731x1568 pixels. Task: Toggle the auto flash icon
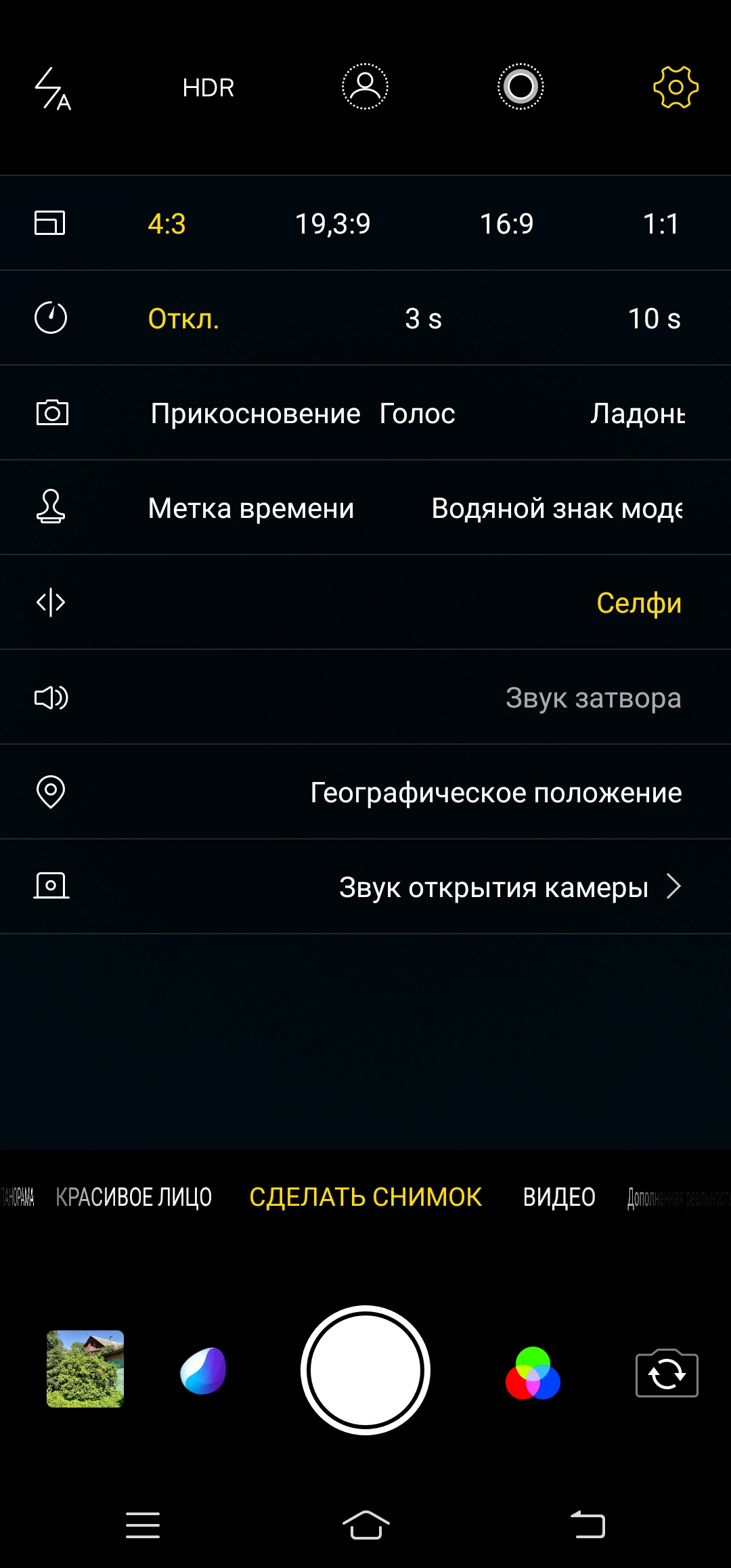[53, 88]
